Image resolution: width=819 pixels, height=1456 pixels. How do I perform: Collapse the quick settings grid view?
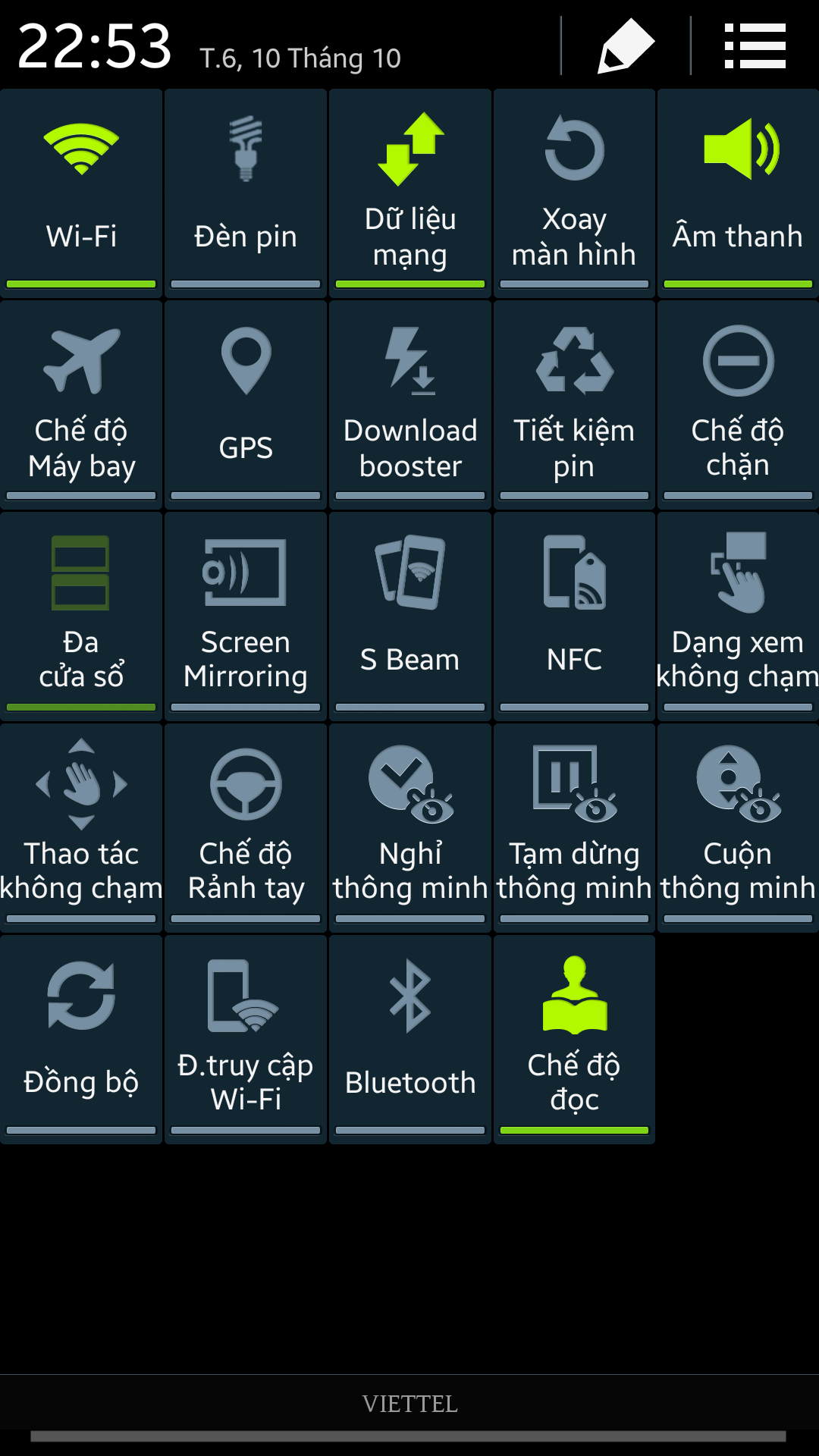[755, 46]
